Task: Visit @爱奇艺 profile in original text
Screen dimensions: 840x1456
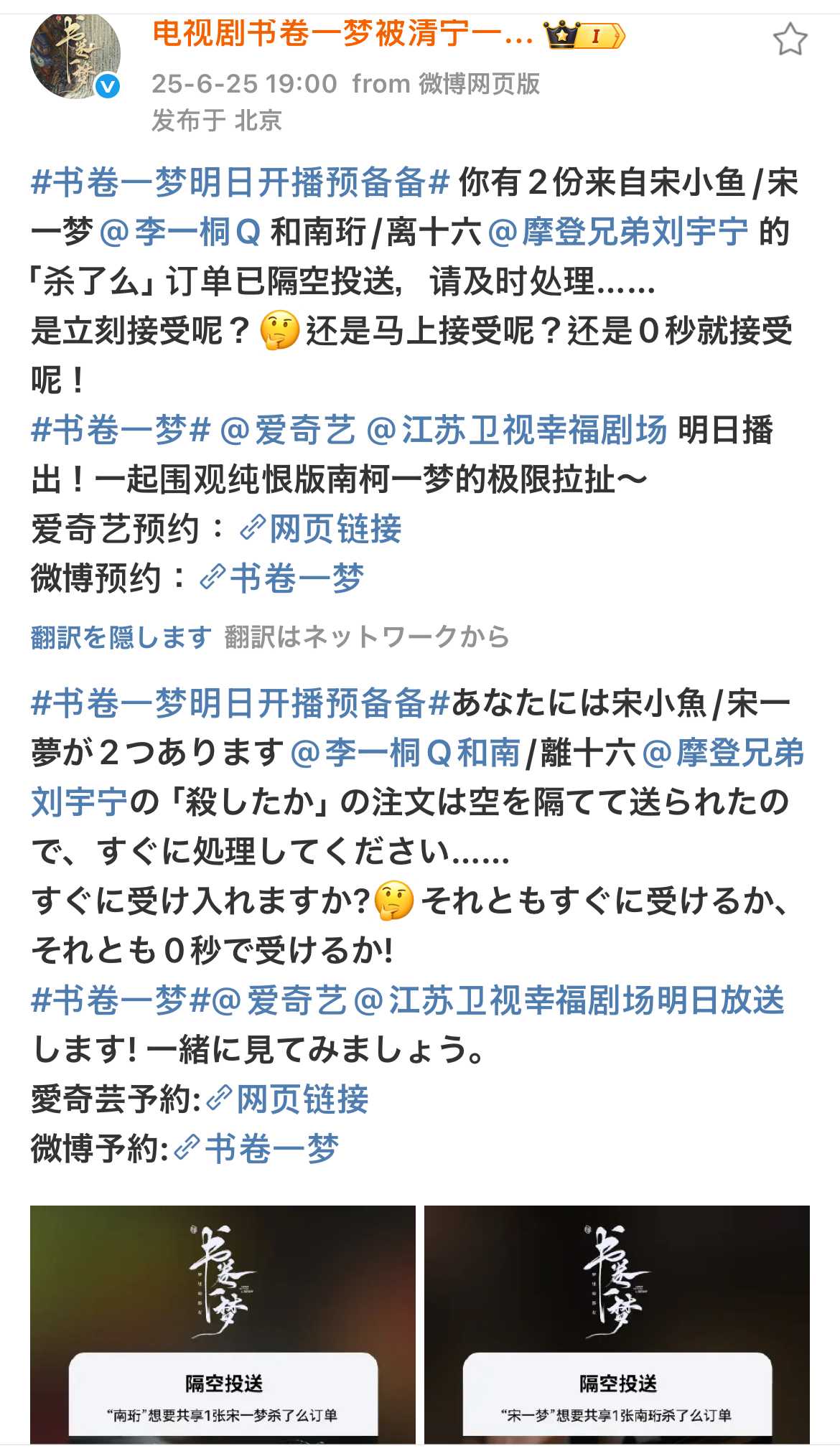Action: point(287,430)
